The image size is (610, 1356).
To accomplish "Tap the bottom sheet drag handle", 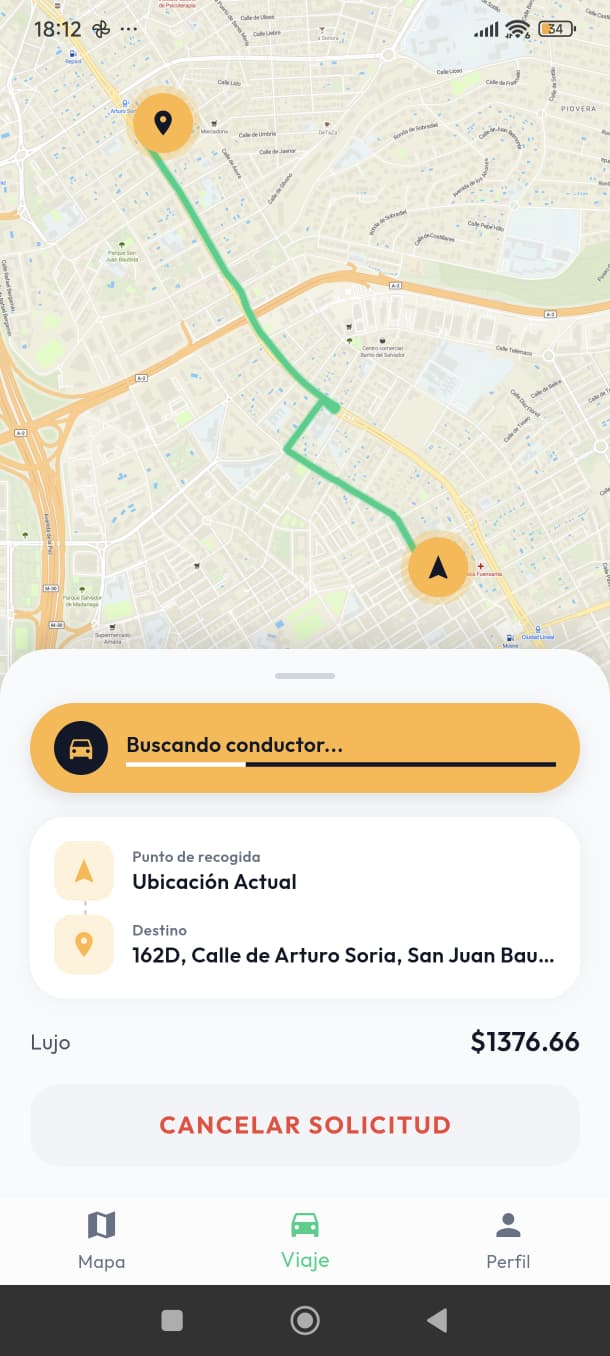I will click(305, 676).
